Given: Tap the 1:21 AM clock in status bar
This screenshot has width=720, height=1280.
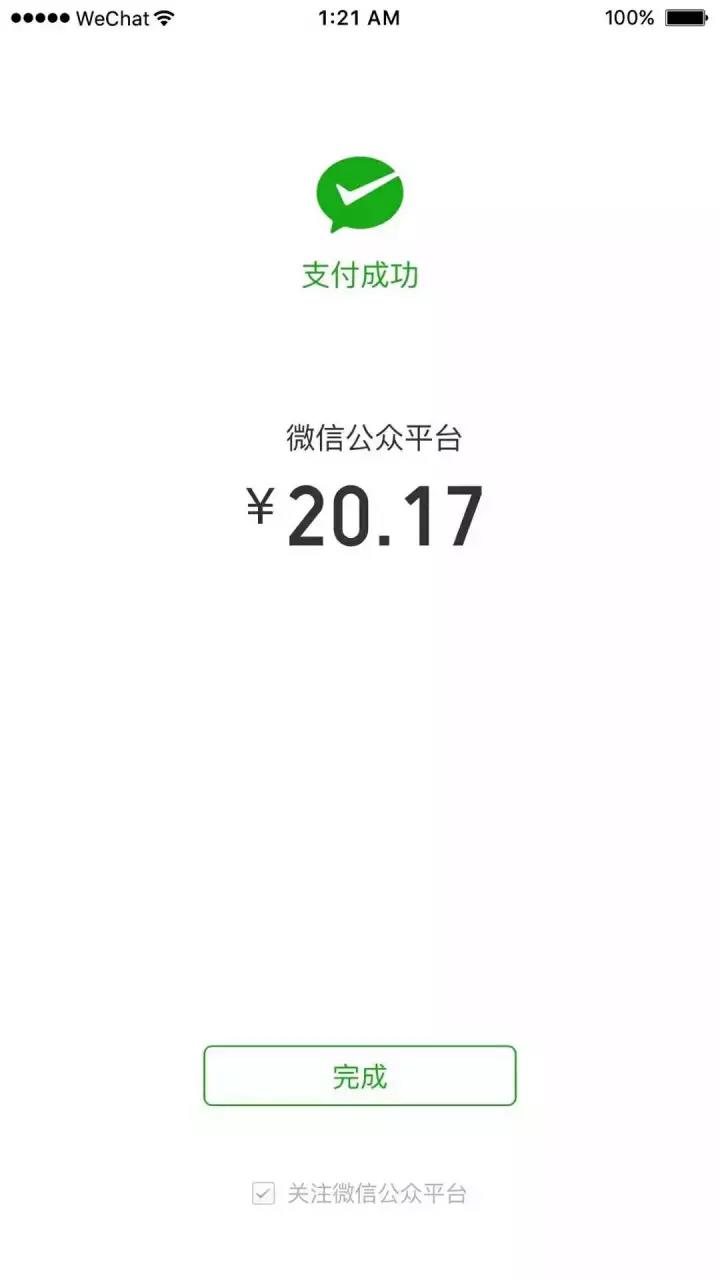Looking at the screenshot, I should pos(358,17).
